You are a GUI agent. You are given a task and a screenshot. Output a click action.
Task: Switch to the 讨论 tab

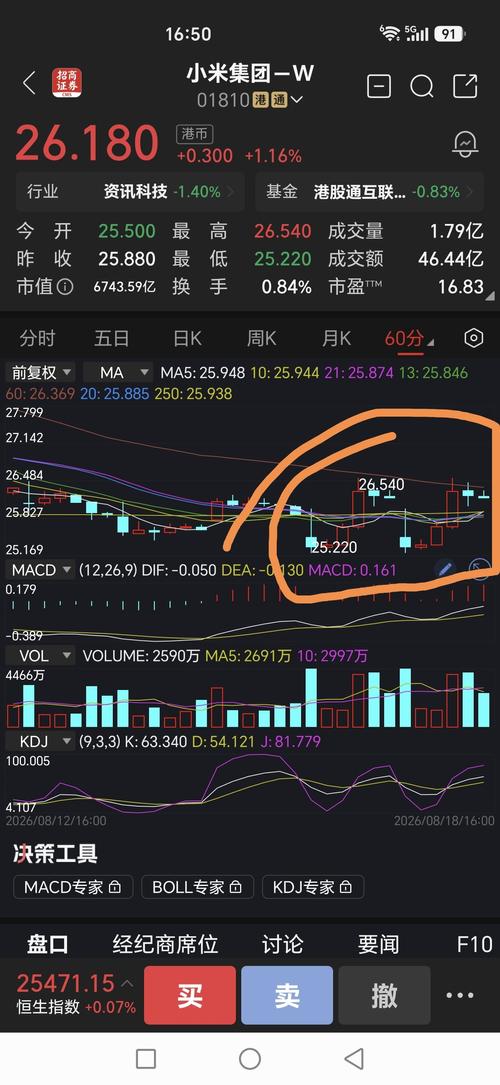(x=282, y=944)
